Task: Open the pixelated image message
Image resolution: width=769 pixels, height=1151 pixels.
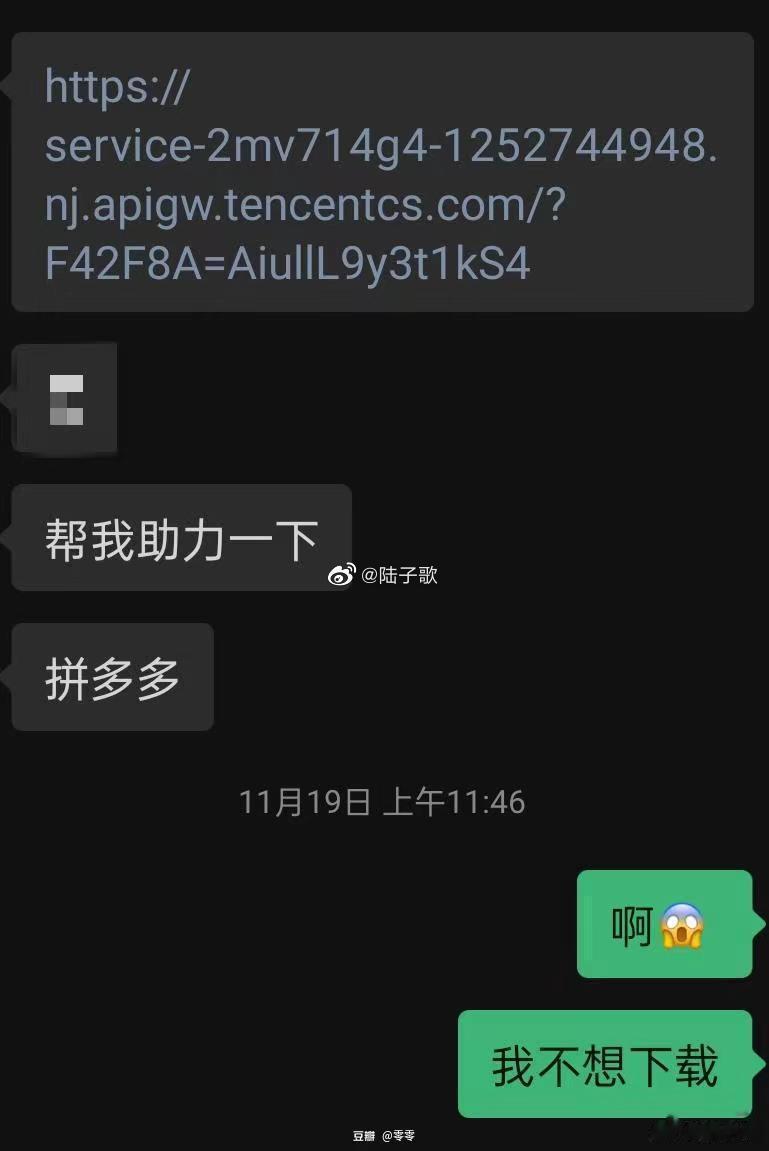Action: [67, 399]
